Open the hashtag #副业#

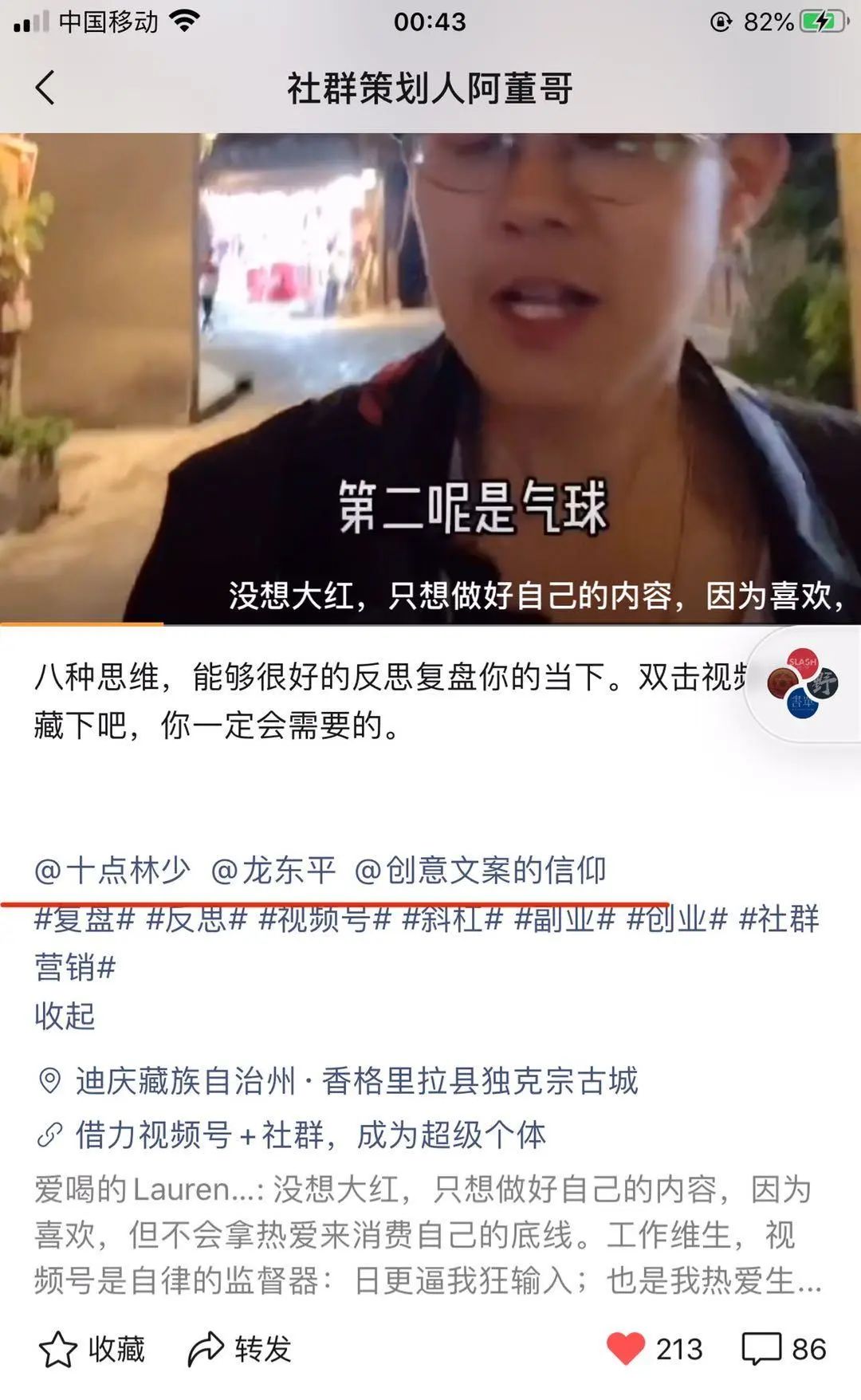point(564,920)
